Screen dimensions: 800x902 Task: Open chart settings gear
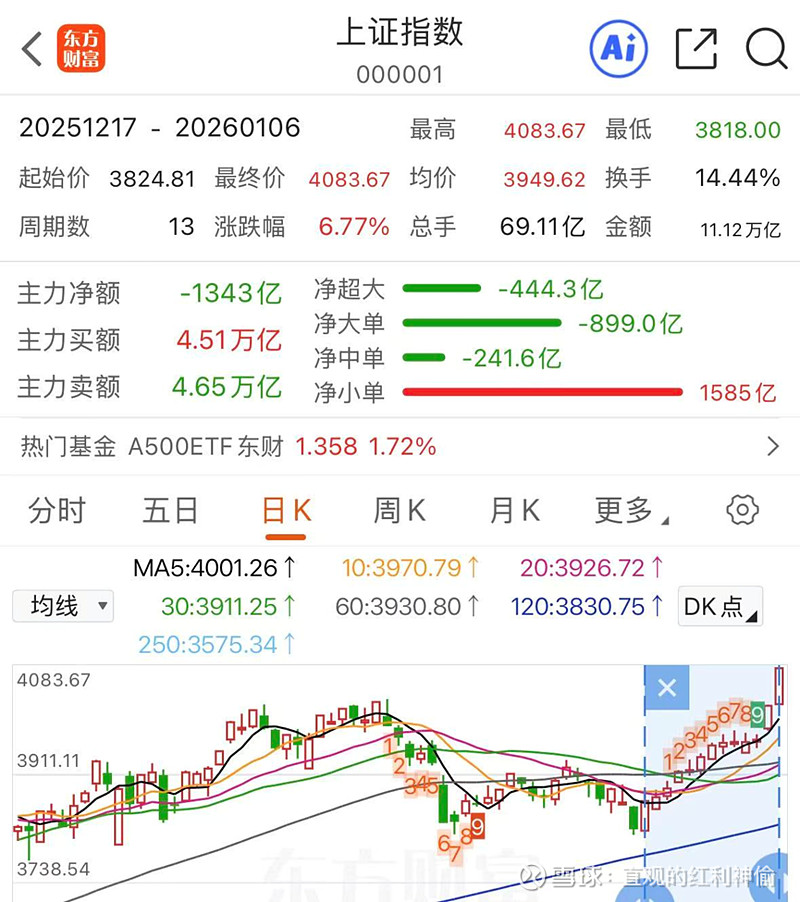click(742, 510)
